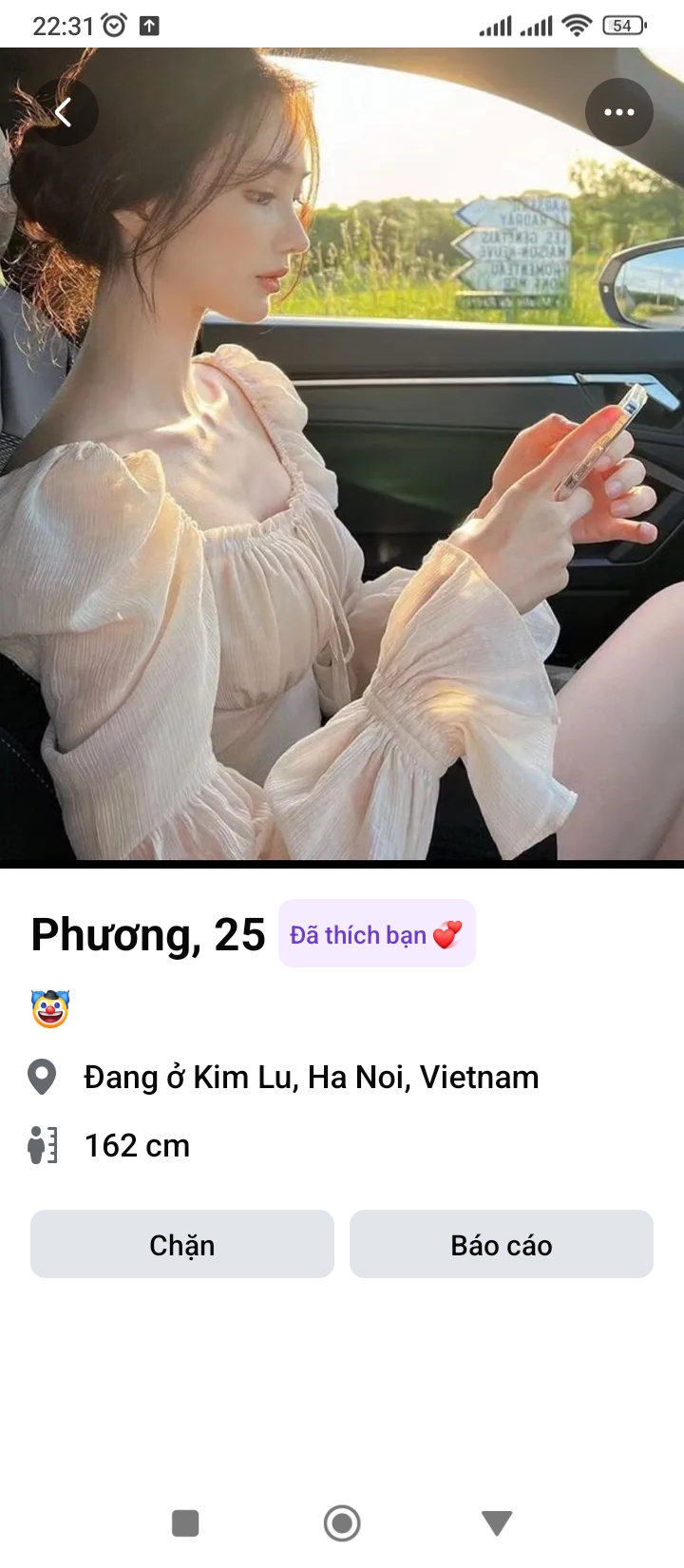Open Phương's profile photo
The height and width of the screenshot is (1568, 684).
(x=342, y=475)
